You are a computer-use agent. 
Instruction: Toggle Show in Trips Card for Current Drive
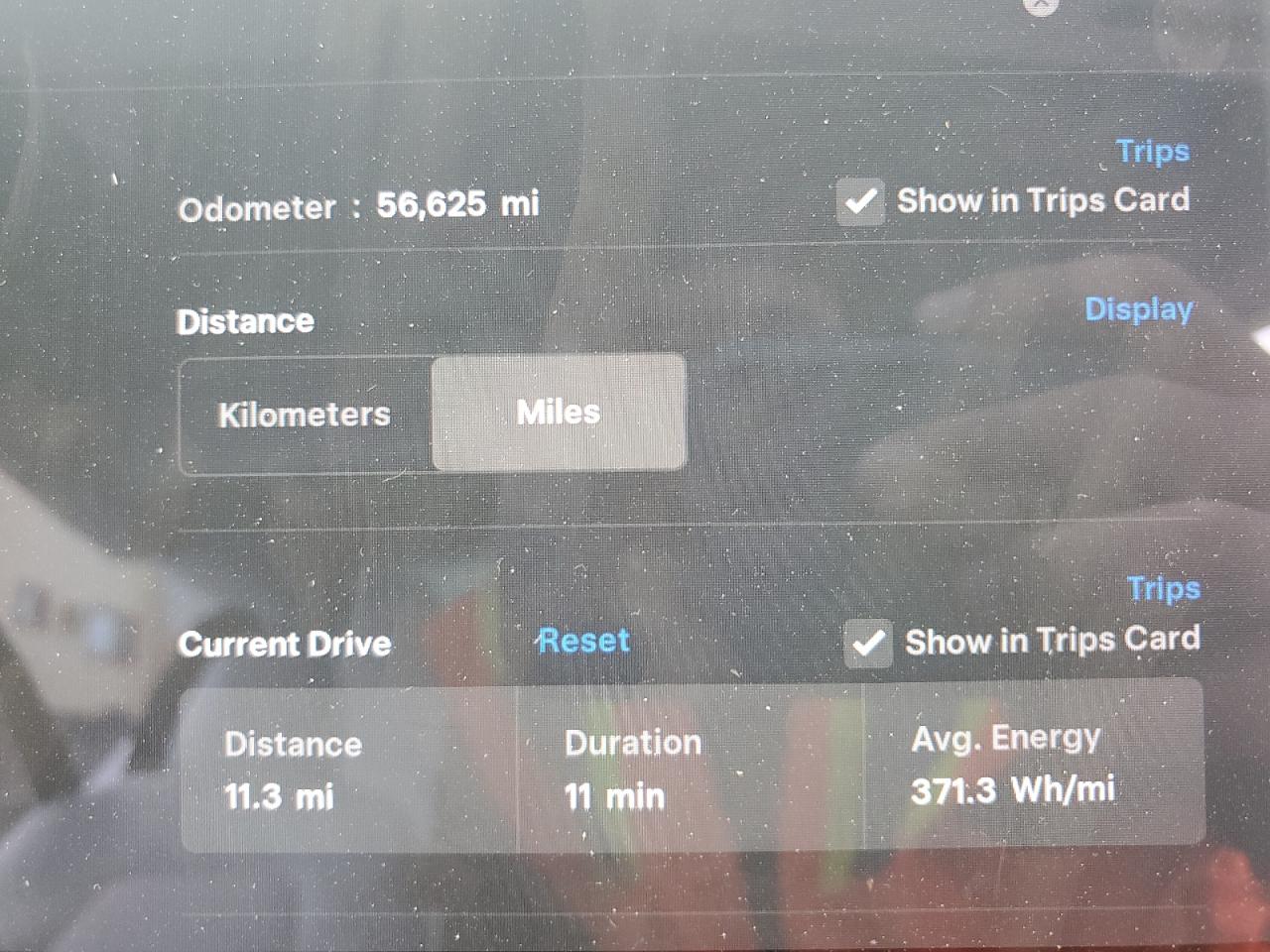click(868, 643)
